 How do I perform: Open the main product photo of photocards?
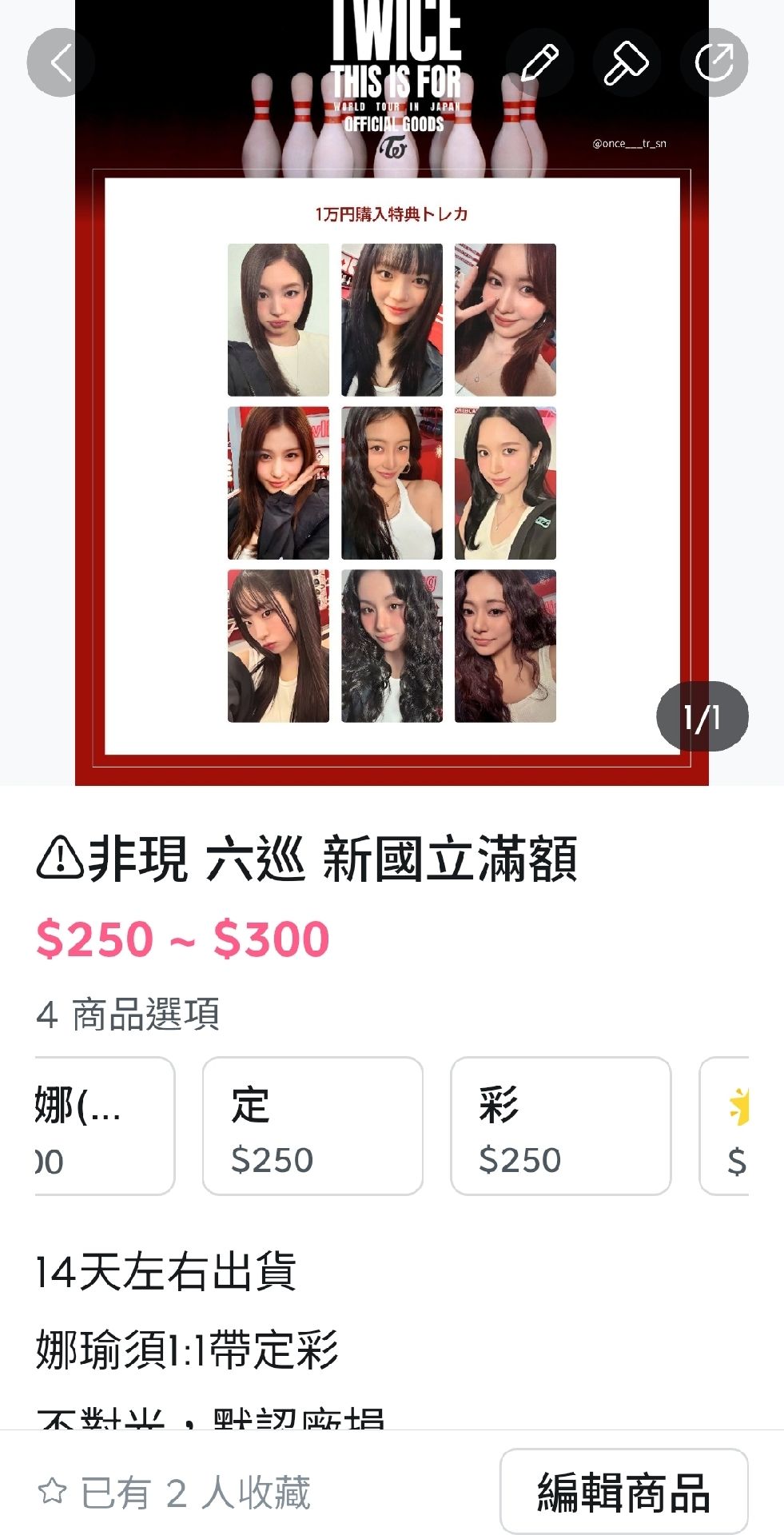[x=392, y=400]
